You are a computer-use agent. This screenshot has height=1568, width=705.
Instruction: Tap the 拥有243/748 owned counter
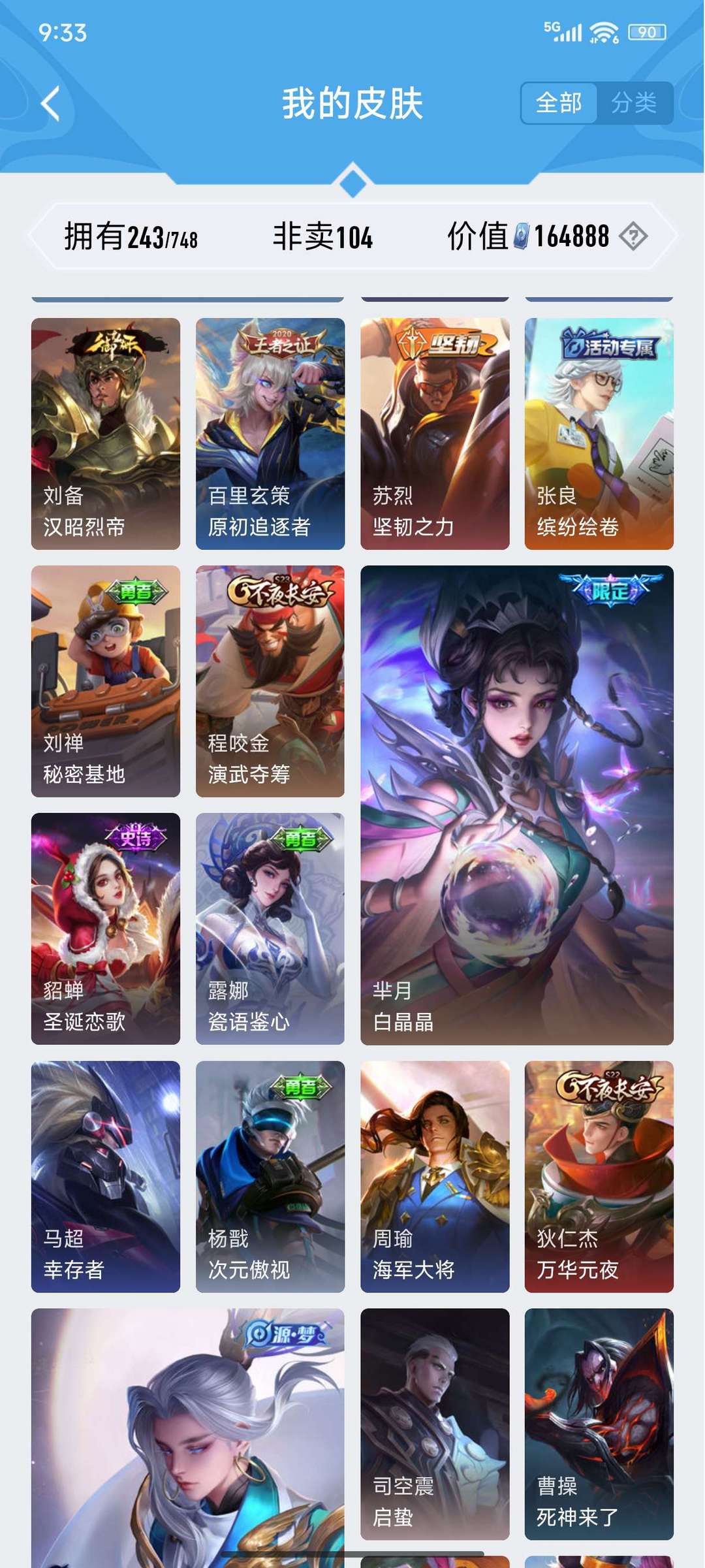click(131, 237)
